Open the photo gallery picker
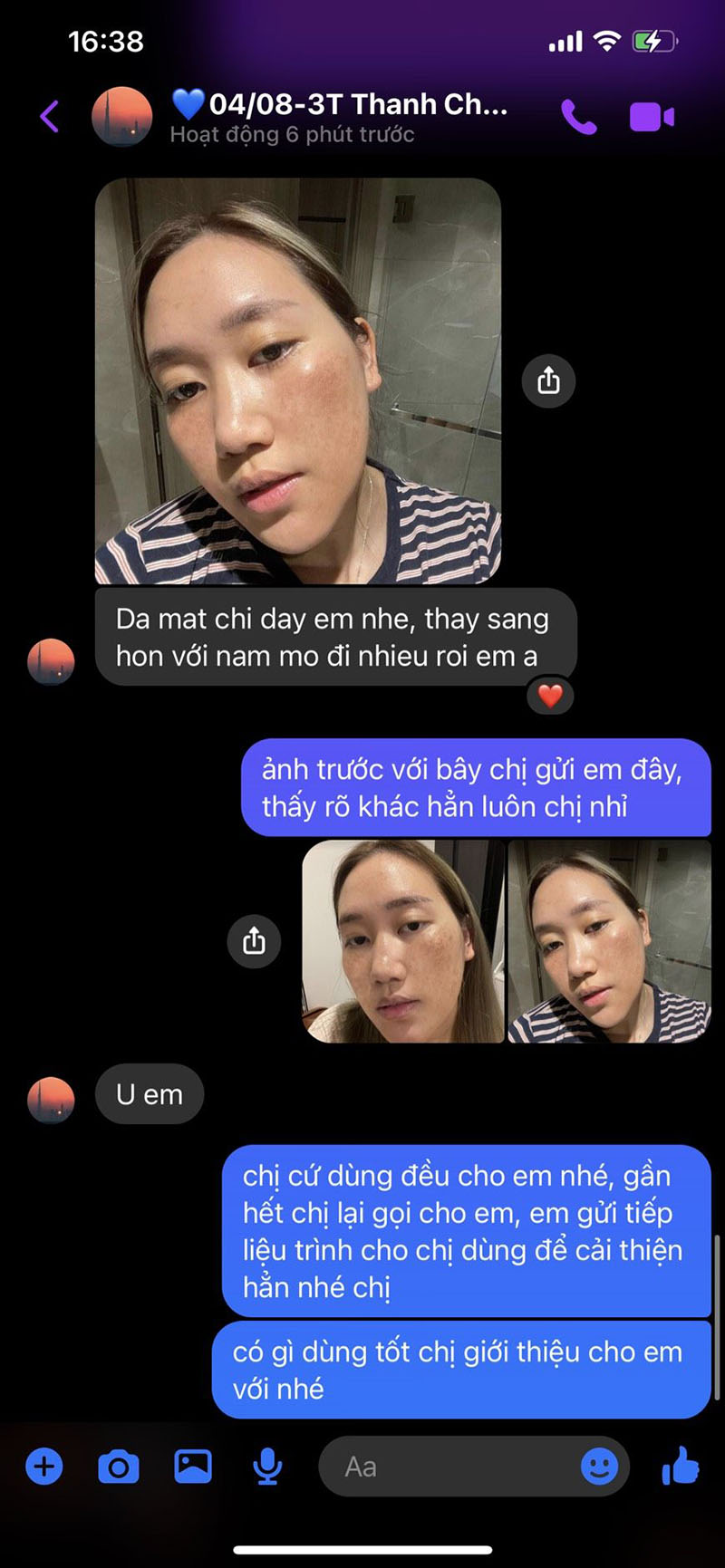The height and width of the screenshot is (1568, 725). [193, 1466]
